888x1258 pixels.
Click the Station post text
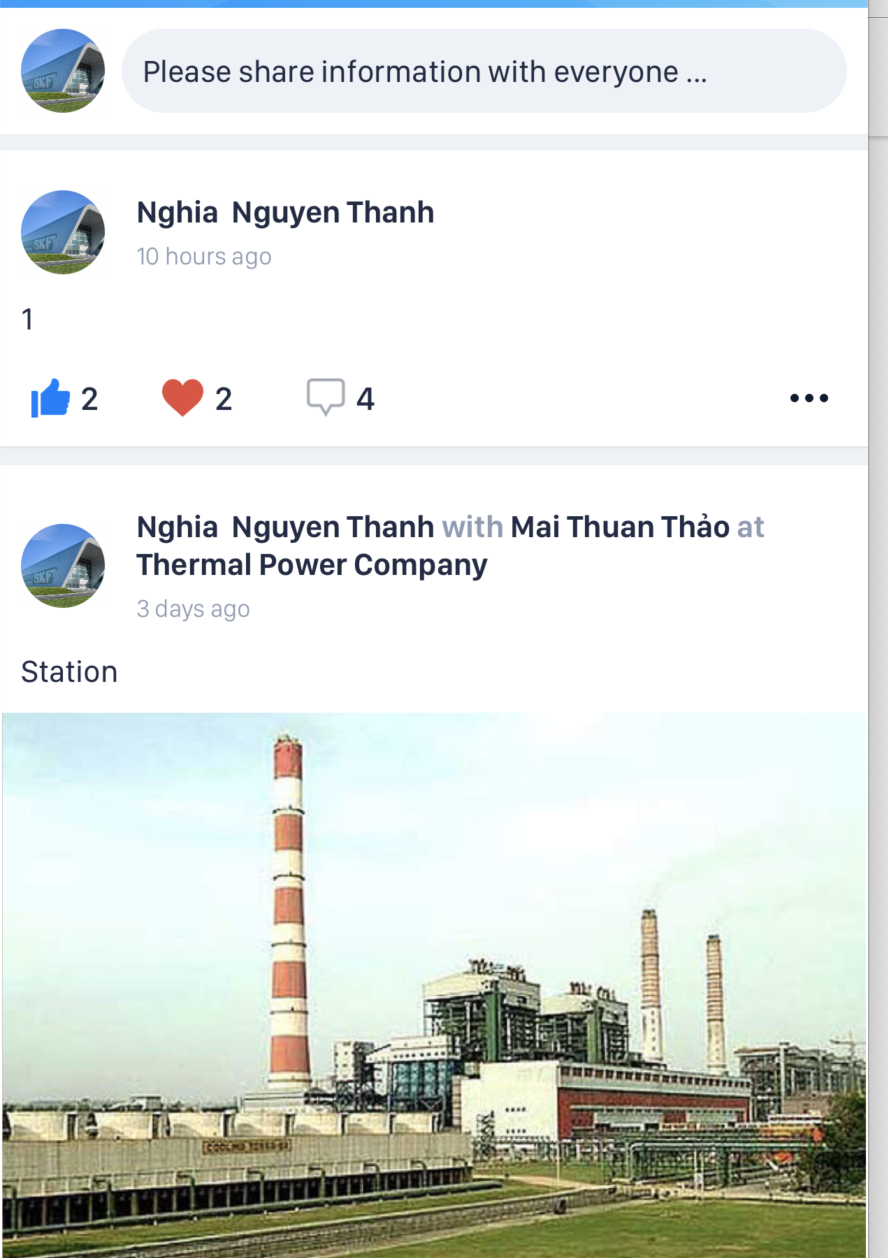coord(69,671)
